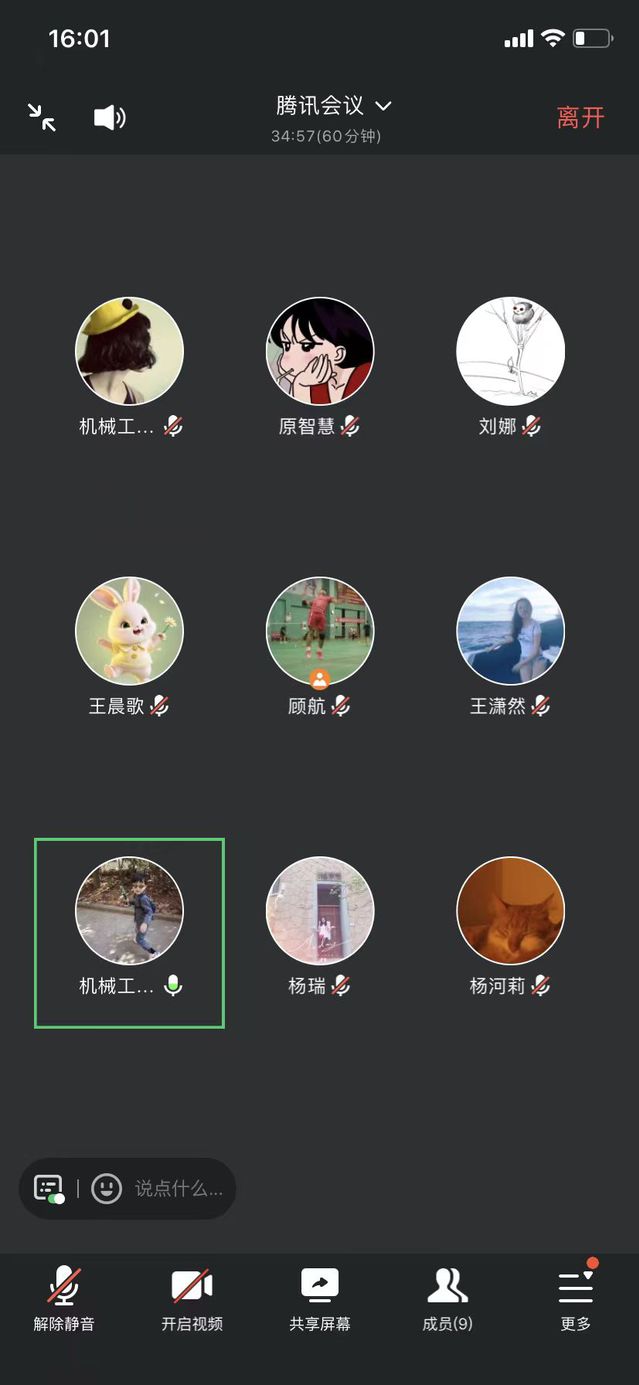Viewport: 639px width, 1385px height.
Task: Select participant 原智慧's tile
Action: tap(320, 352)
